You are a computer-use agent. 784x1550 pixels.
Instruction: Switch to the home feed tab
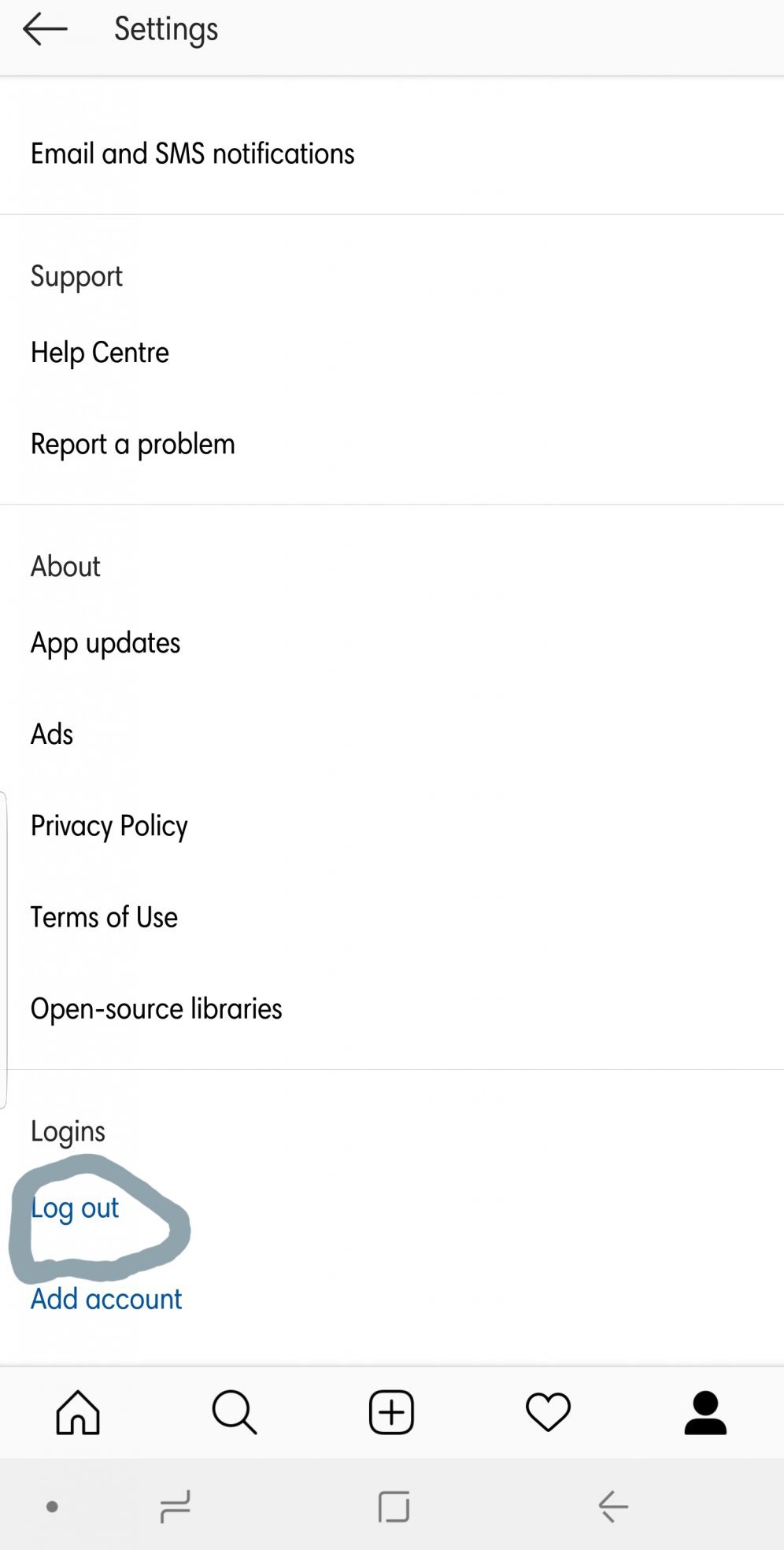pos(78,1412)
